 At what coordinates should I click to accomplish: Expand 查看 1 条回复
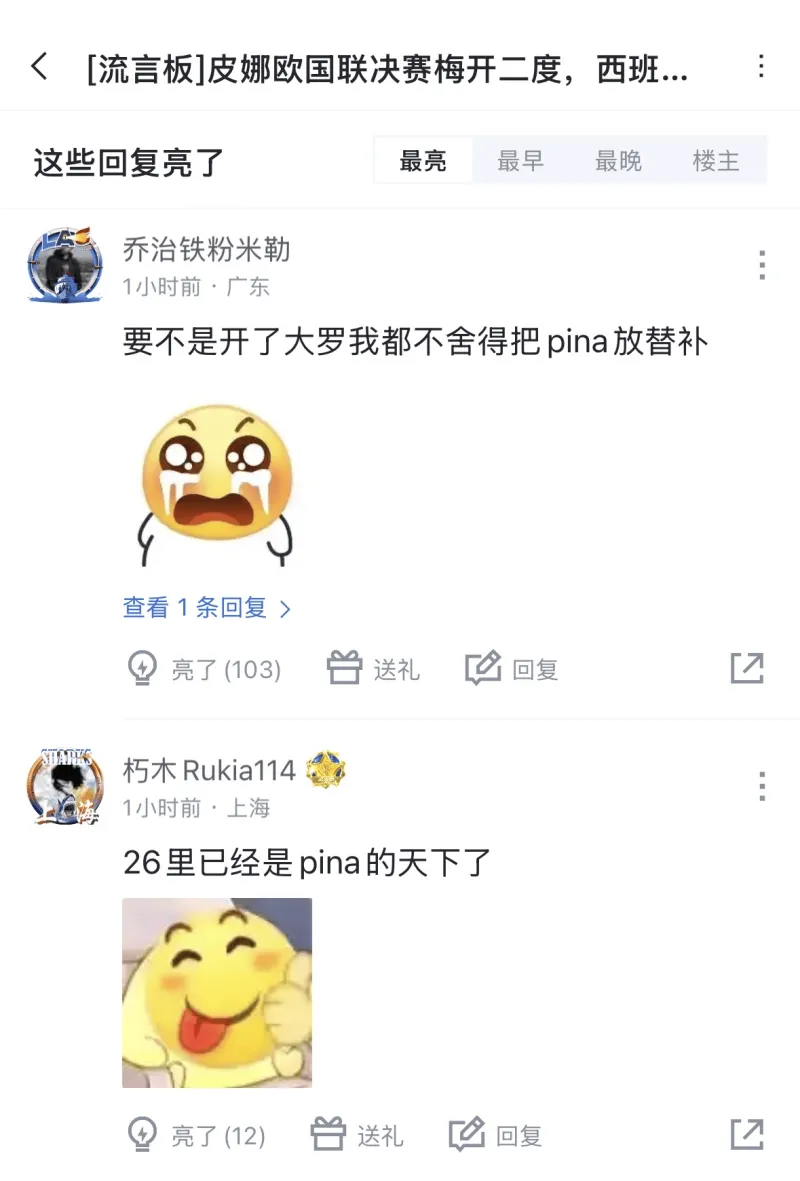point(207,608)
